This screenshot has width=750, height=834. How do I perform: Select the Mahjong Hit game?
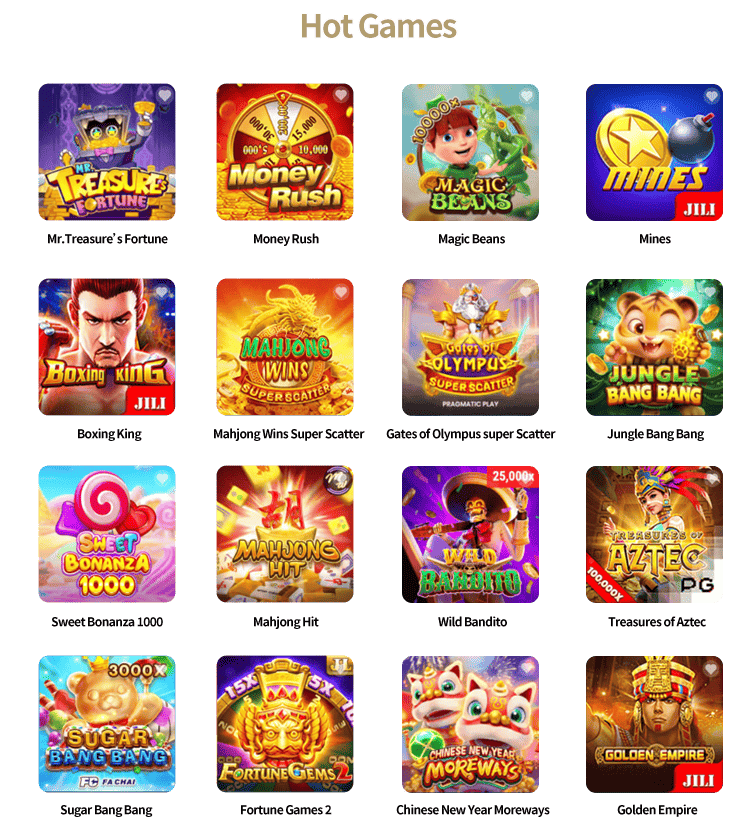tap(285, 534)
